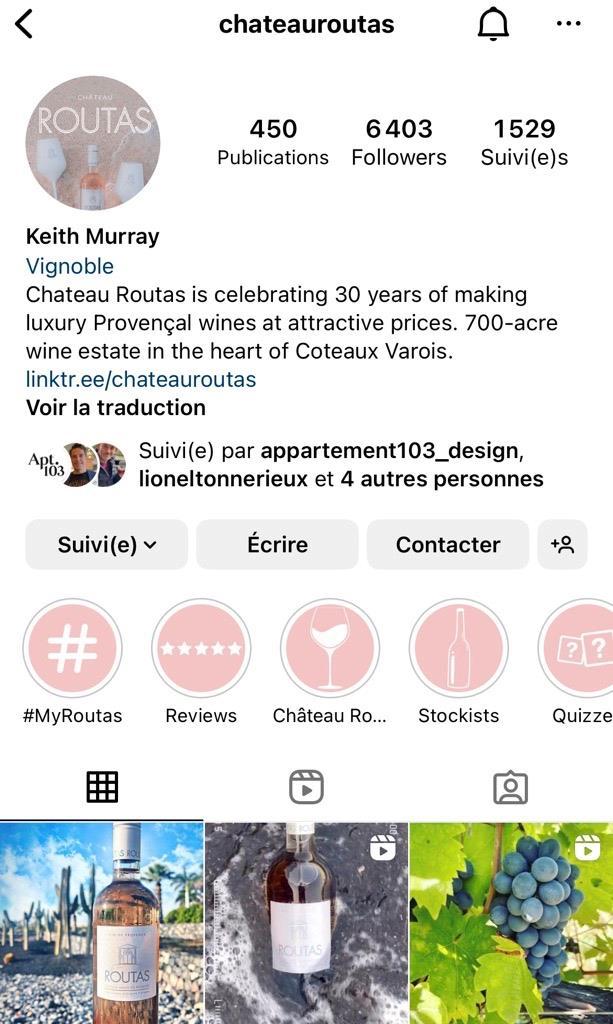Open the Stockists story highlight
The image size is (613, 1024).
point(458,648)
